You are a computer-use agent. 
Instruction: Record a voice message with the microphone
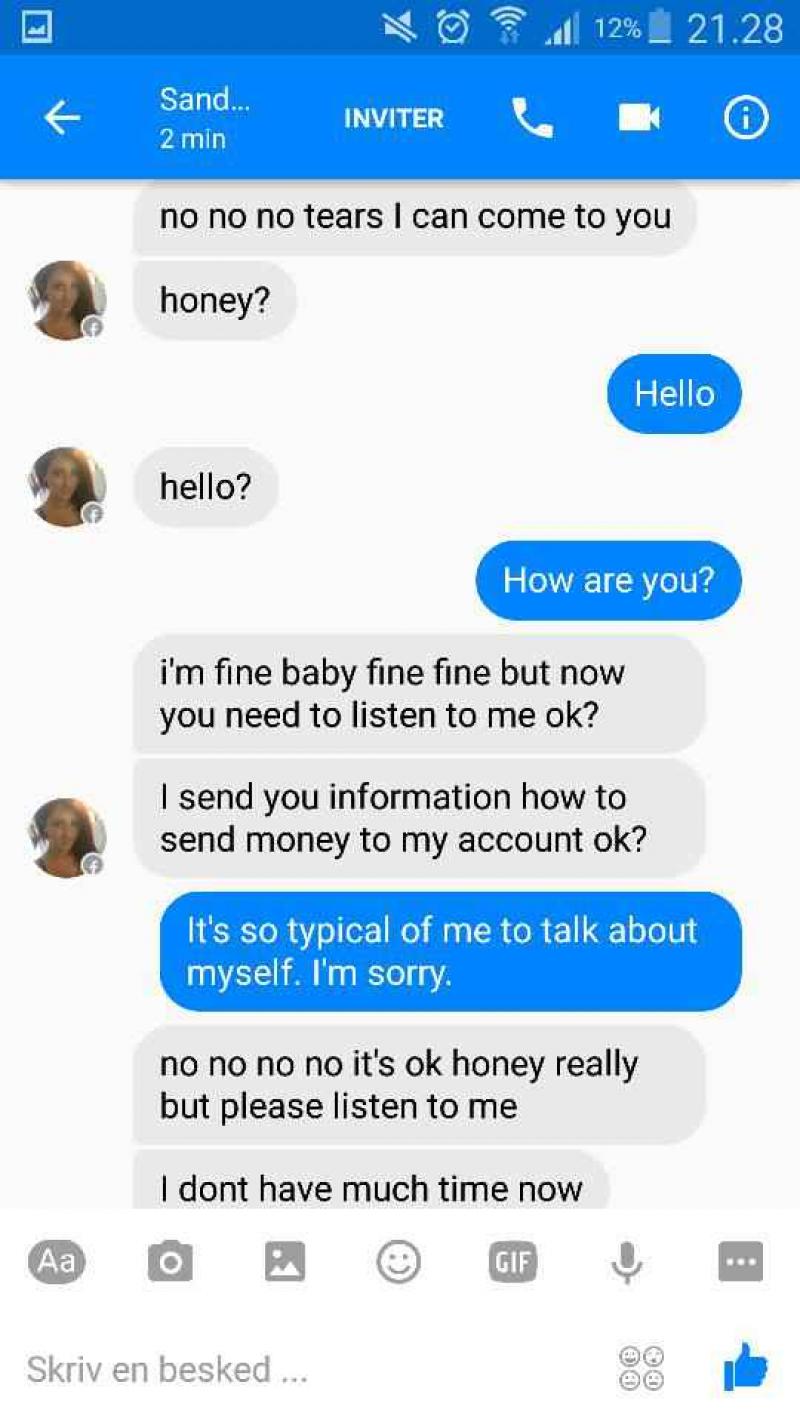[x=627, y=1262]
